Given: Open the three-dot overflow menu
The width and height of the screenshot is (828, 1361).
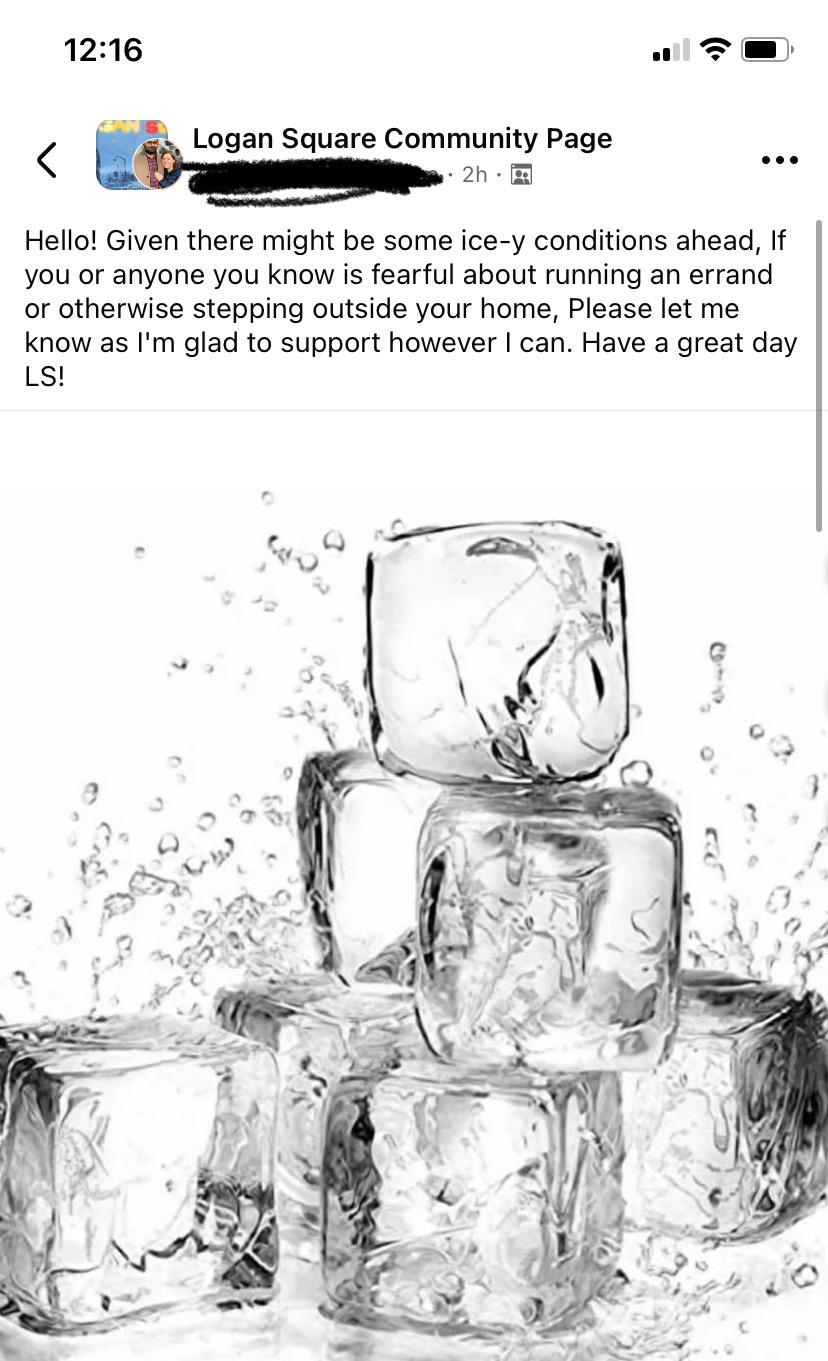Looking at the screenshot, I should pos(779,159).
